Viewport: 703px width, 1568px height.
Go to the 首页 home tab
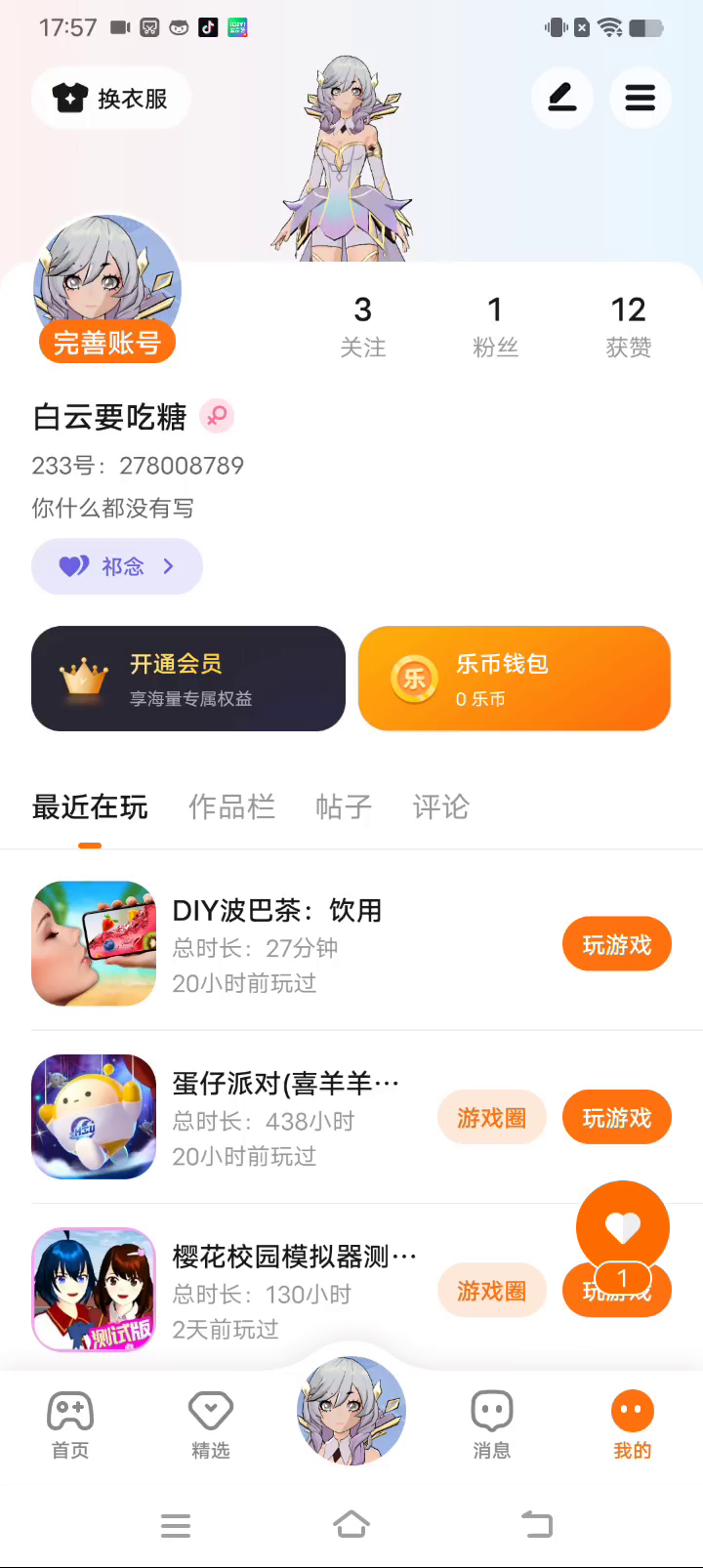pos(70,1424)
